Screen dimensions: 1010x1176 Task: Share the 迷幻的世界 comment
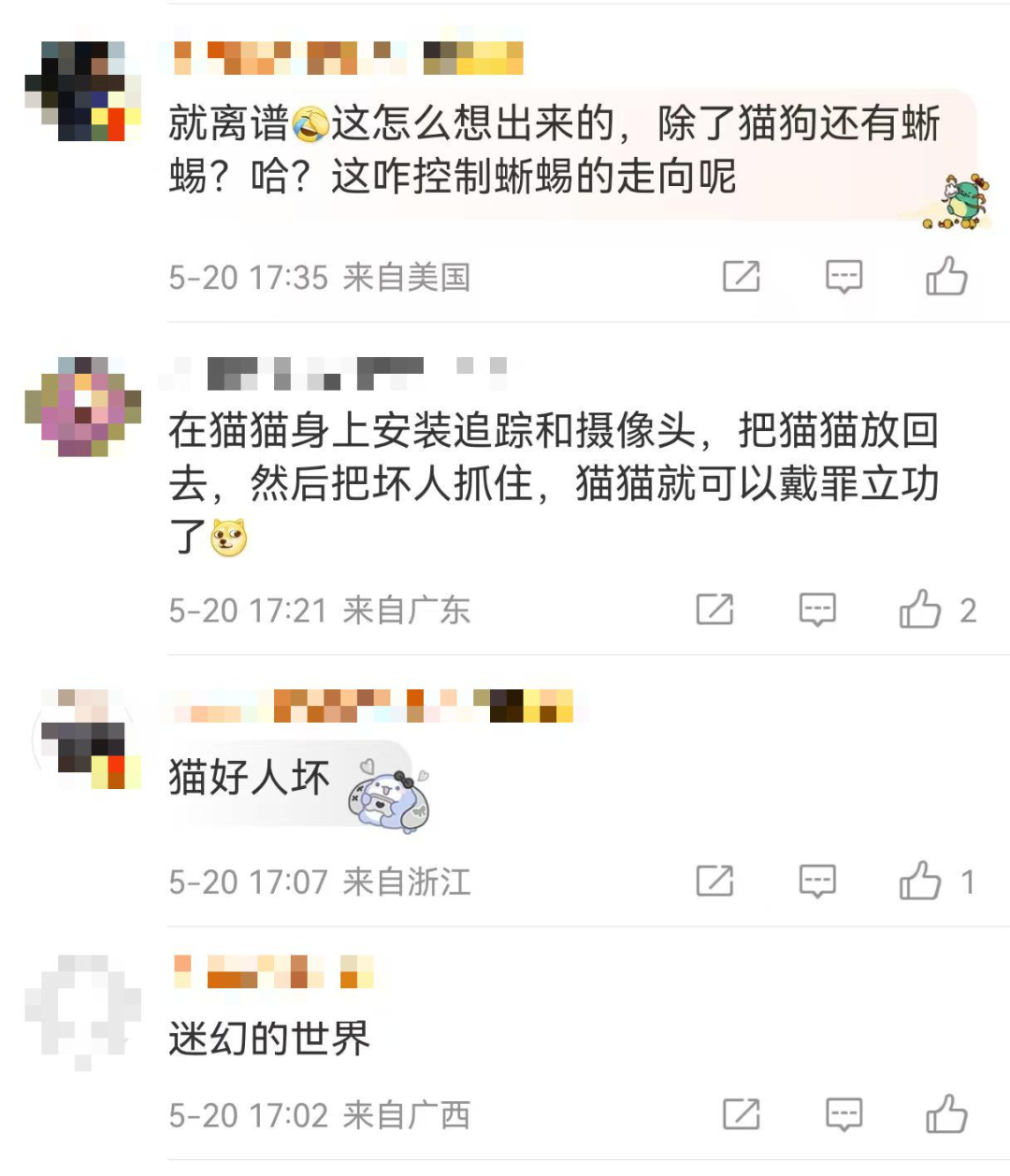click(742, 1114)
